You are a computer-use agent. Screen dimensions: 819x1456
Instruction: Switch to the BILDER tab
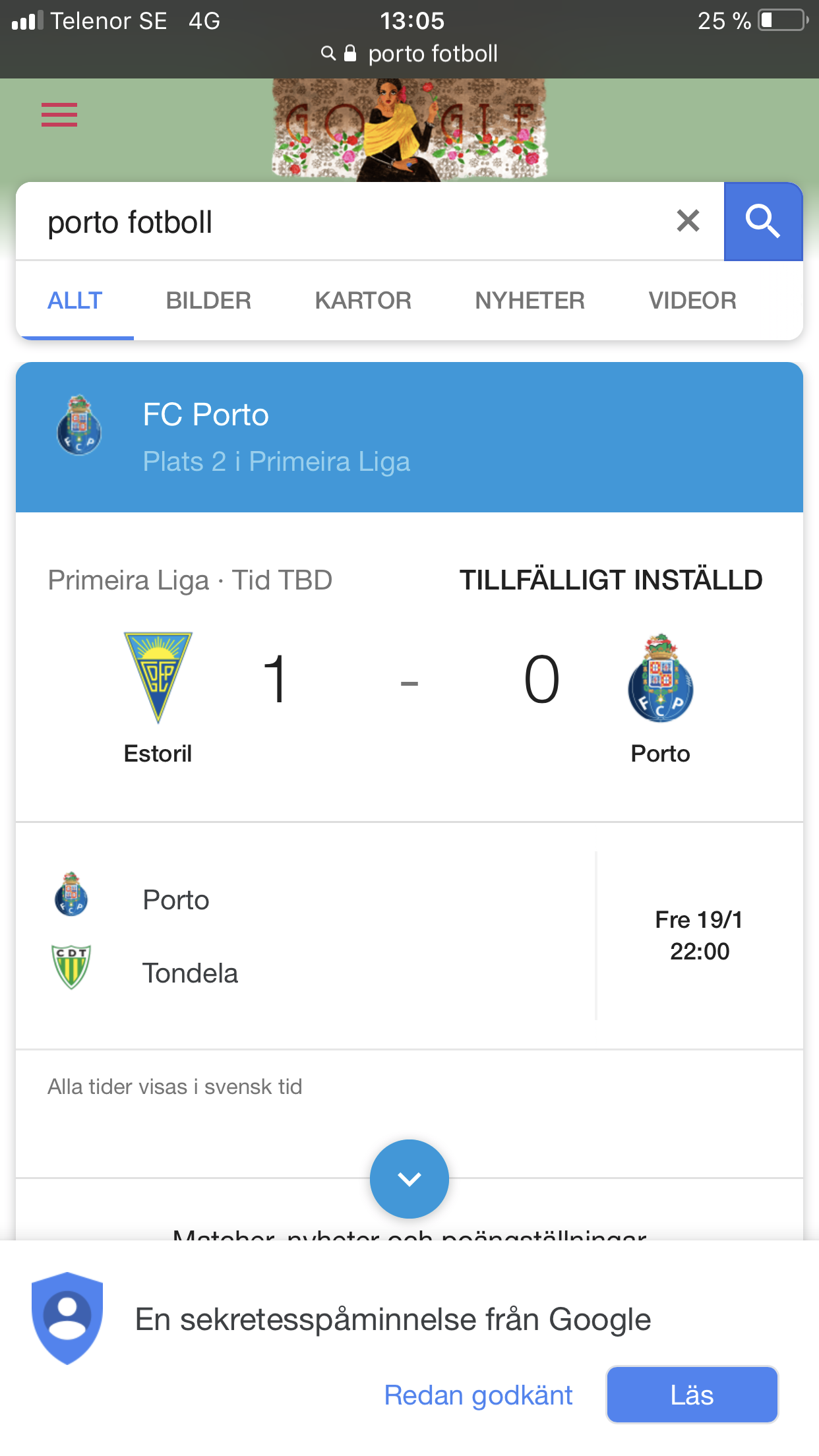(x=208, y=301)
